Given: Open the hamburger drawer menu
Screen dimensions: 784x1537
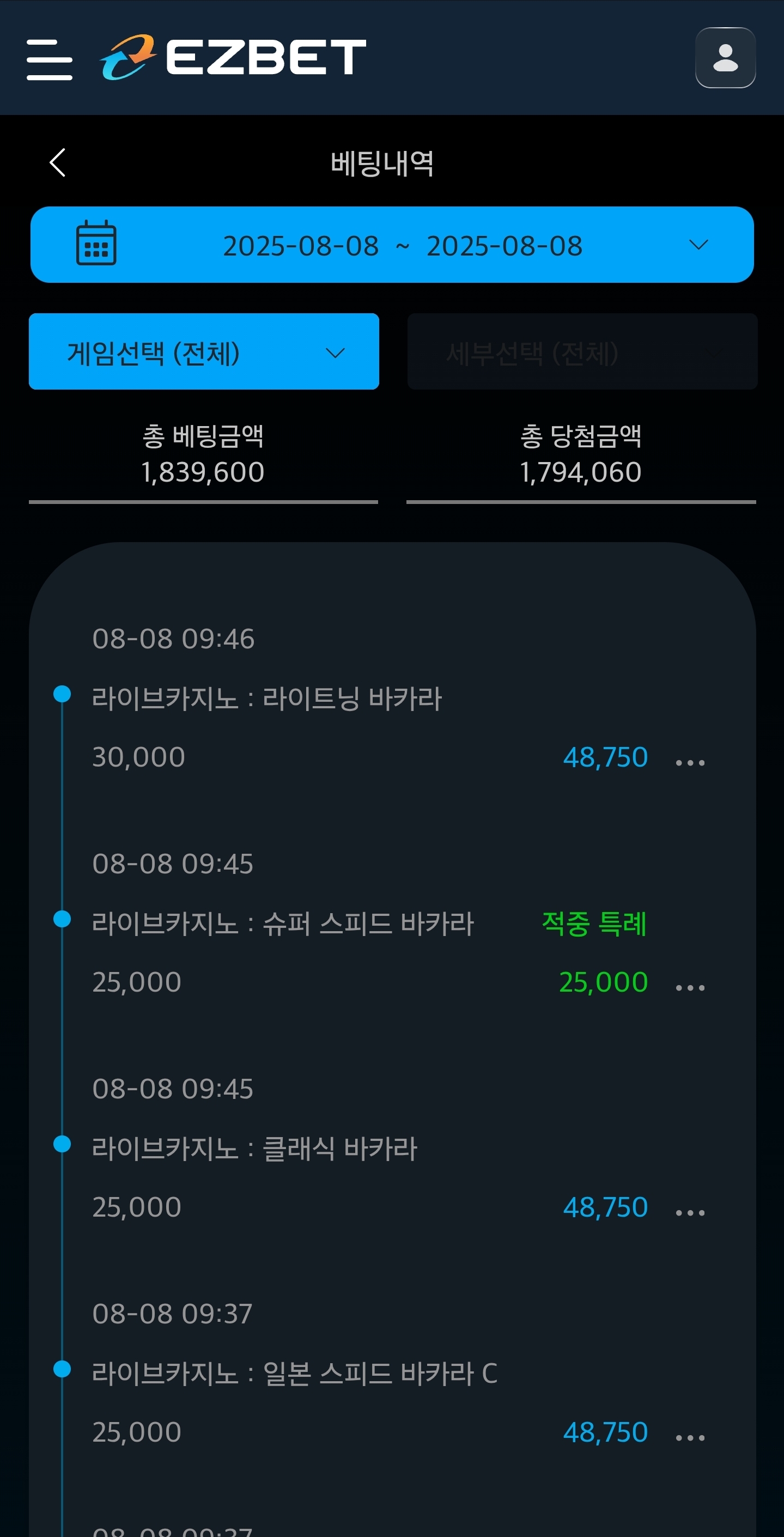Looking at the screenshot, I should (50, 60).
